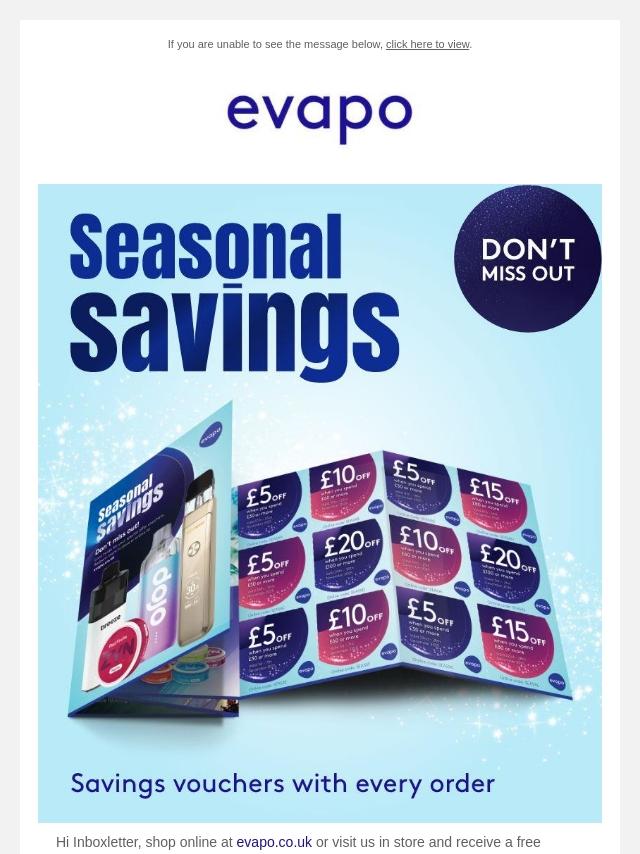The height and width of the screenshot is (854, 640).
Task: Open the Seasonal Savings banner image
Action: click(320, 502)
